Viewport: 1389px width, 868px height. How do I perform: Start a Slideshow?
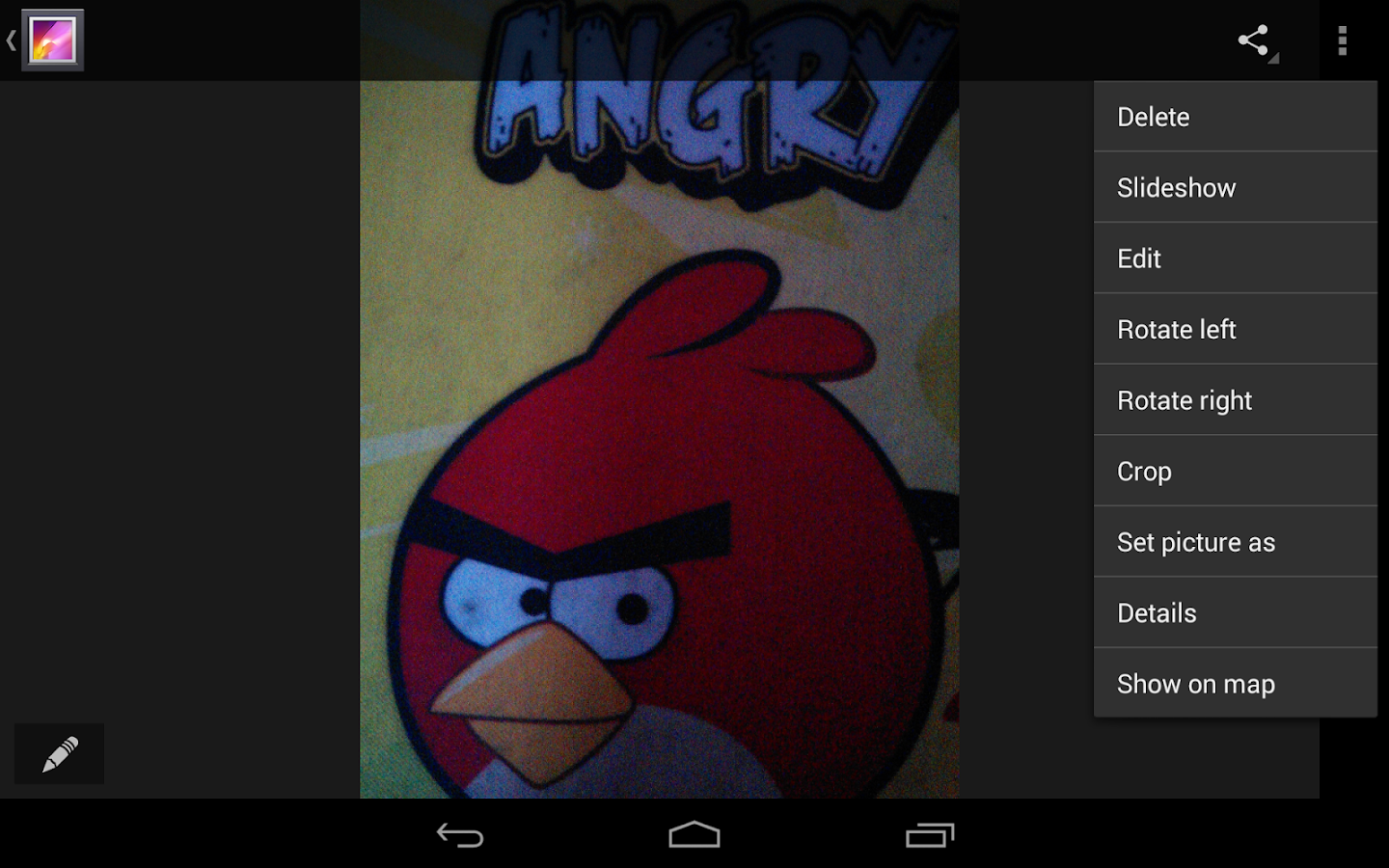[x=1235, y=188]
